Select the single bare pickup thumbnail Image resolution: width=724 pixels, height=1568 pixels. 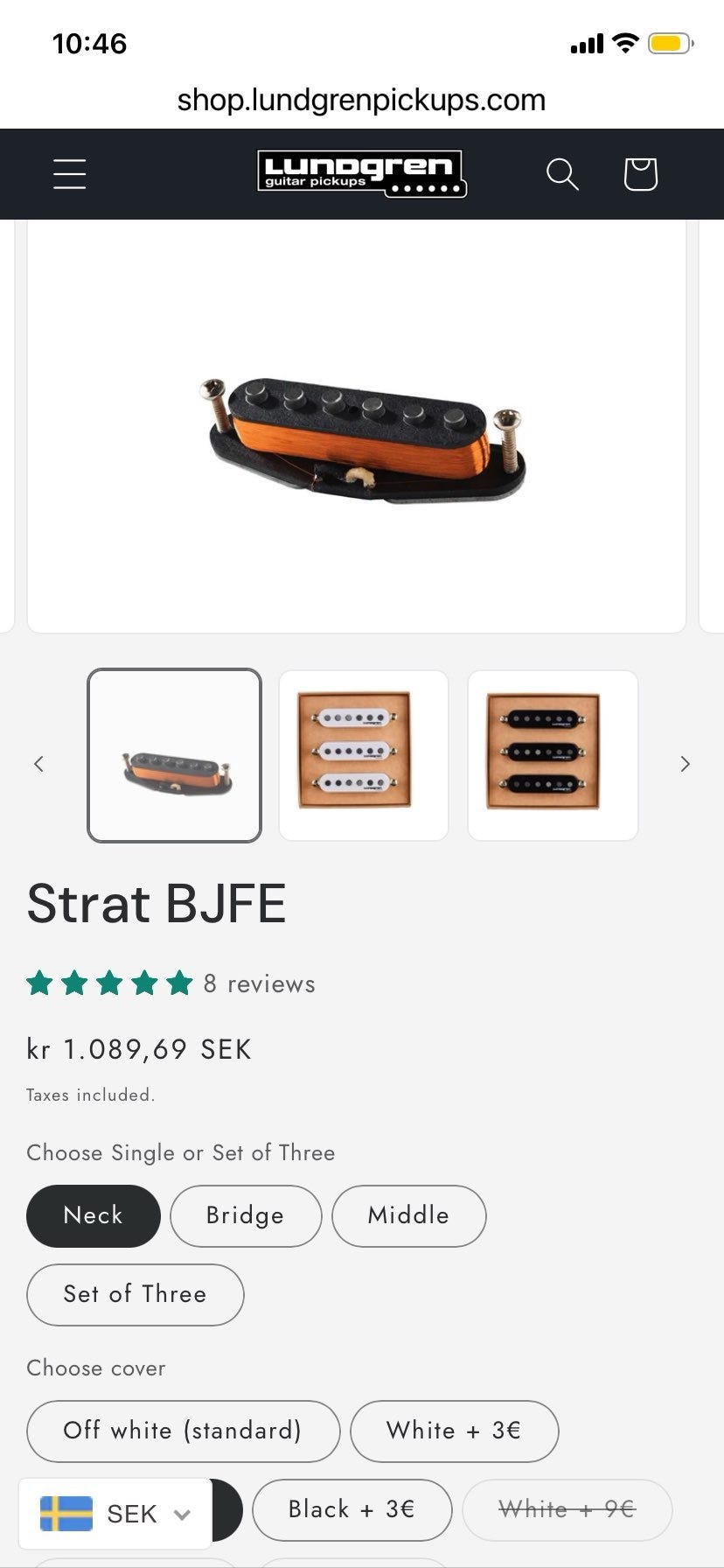coord(175,756)
